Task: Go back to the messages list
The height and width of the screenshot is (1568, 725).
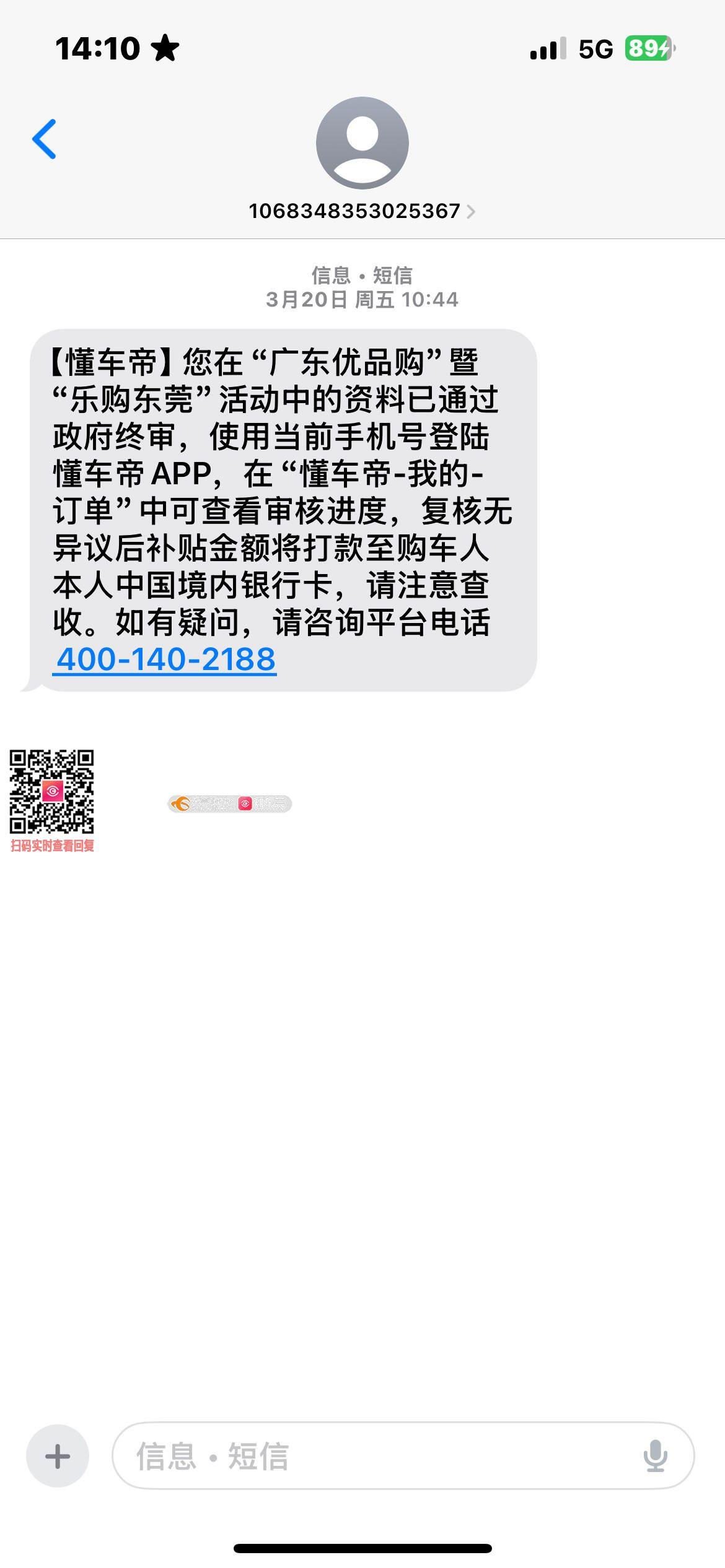Action: [x=44, y=139]
